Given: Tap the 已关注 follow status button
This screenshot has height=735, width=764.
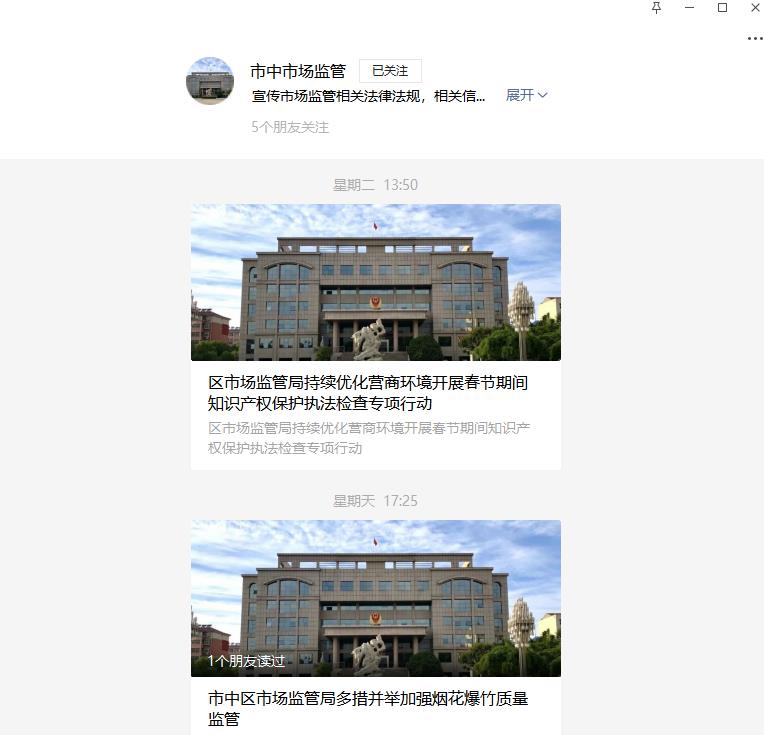Looking at the screenshot, I should click(390, 71).
